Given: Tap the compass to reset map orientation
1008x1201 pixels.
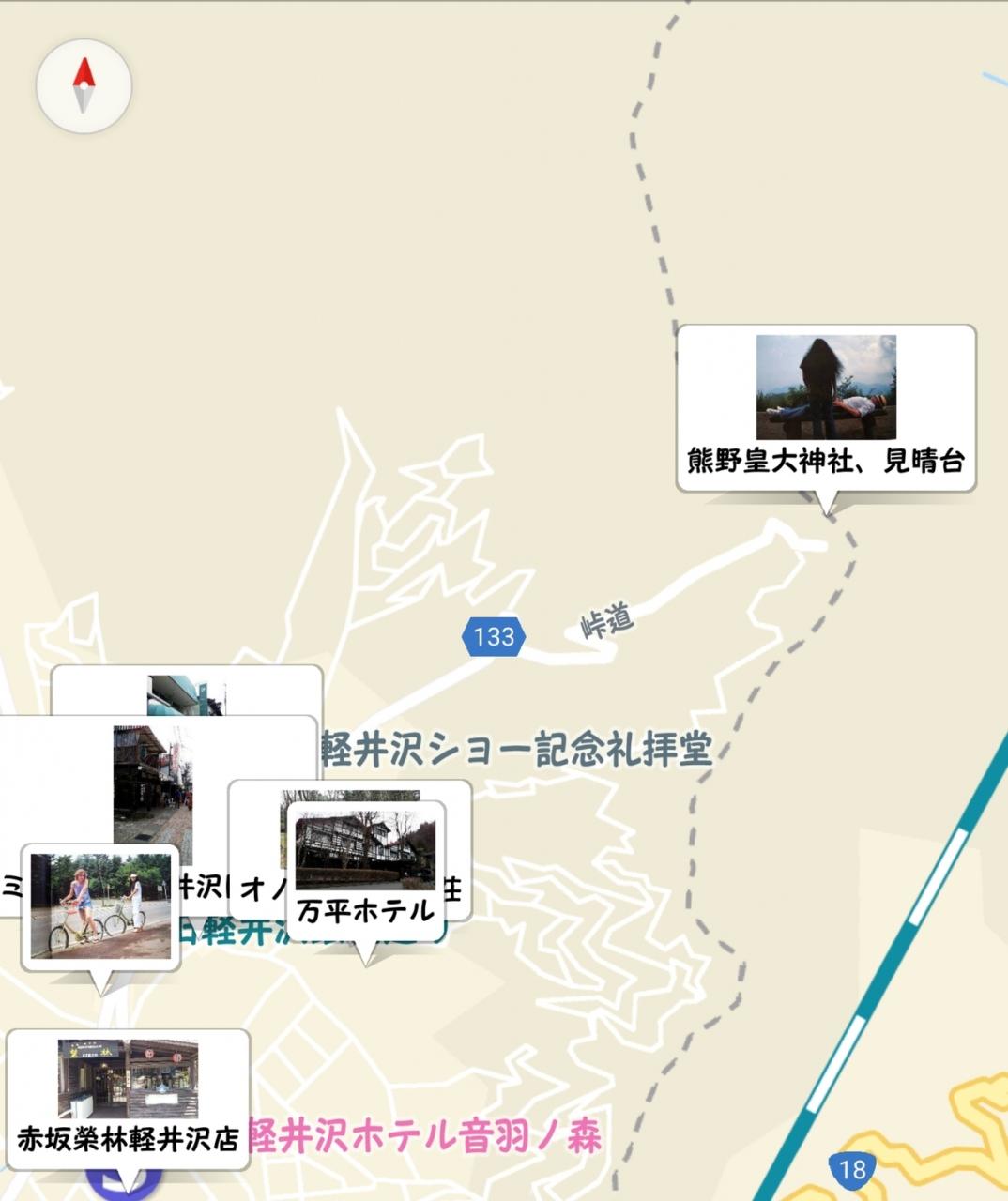Looking at the screenshot, I should 84,86.
